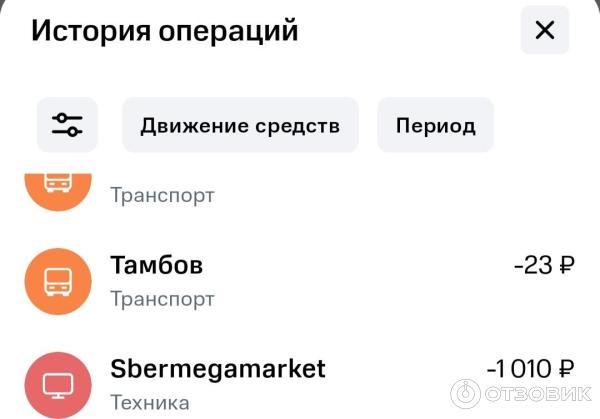The image size is (600, 419).
Task: Open the Тамбов transport transaction
Action: click(300, 280)
